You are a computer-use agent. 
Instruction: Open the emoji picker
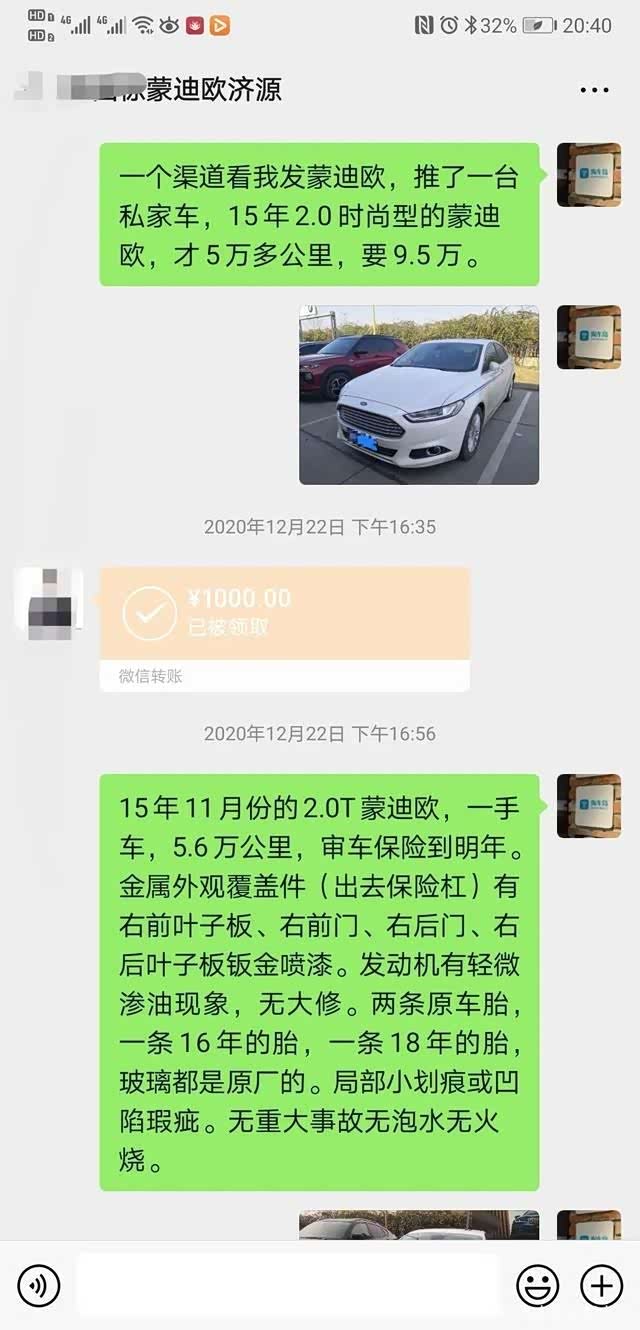537,1285
